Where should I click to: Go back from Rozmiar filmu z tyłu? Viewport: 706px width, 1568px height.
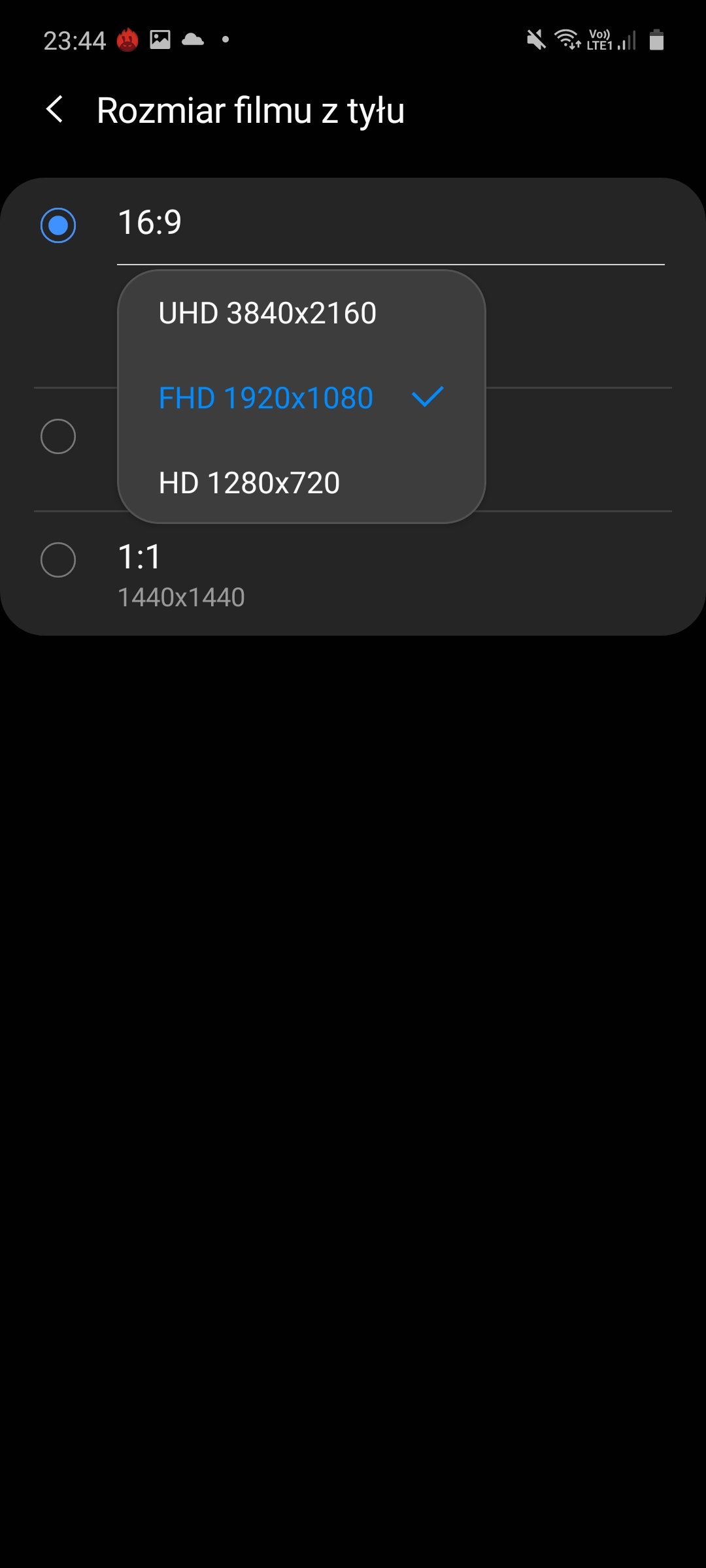56,110
